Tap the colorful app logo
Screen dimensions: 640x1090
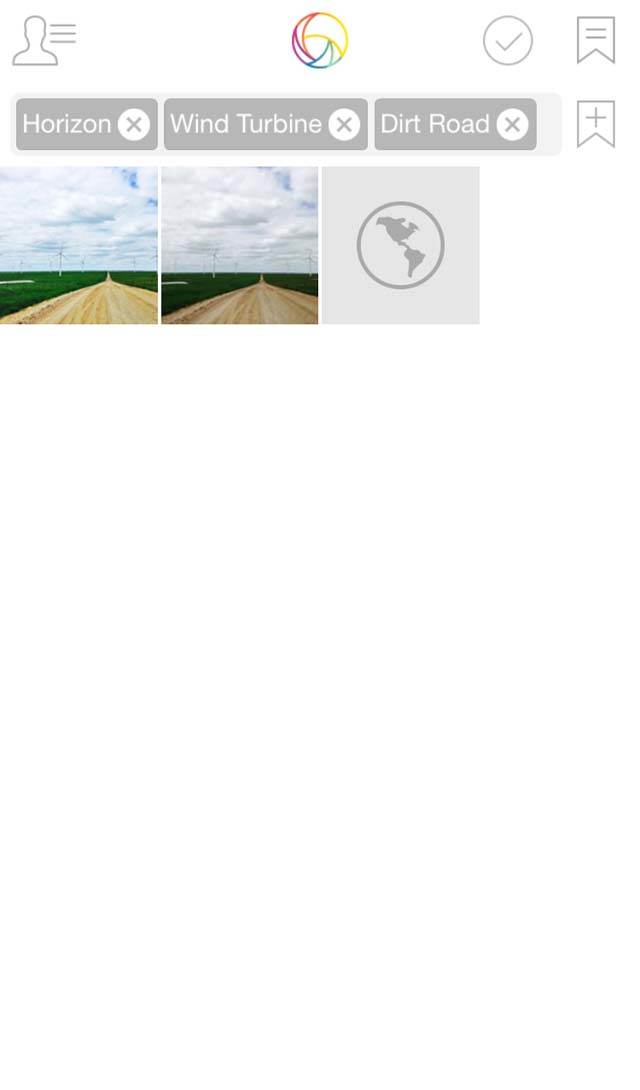[x=320, y=40]
